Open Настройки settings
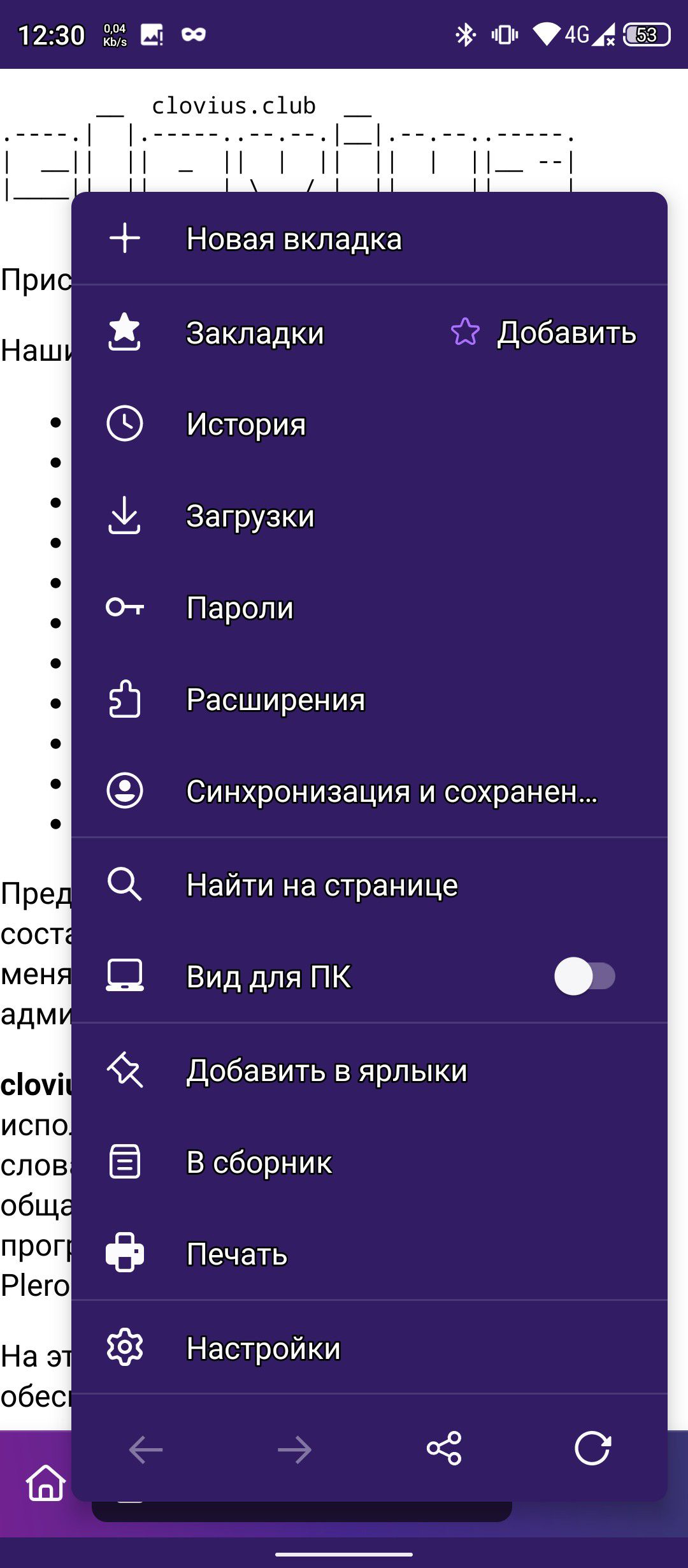 click(x=369, y=1347)
